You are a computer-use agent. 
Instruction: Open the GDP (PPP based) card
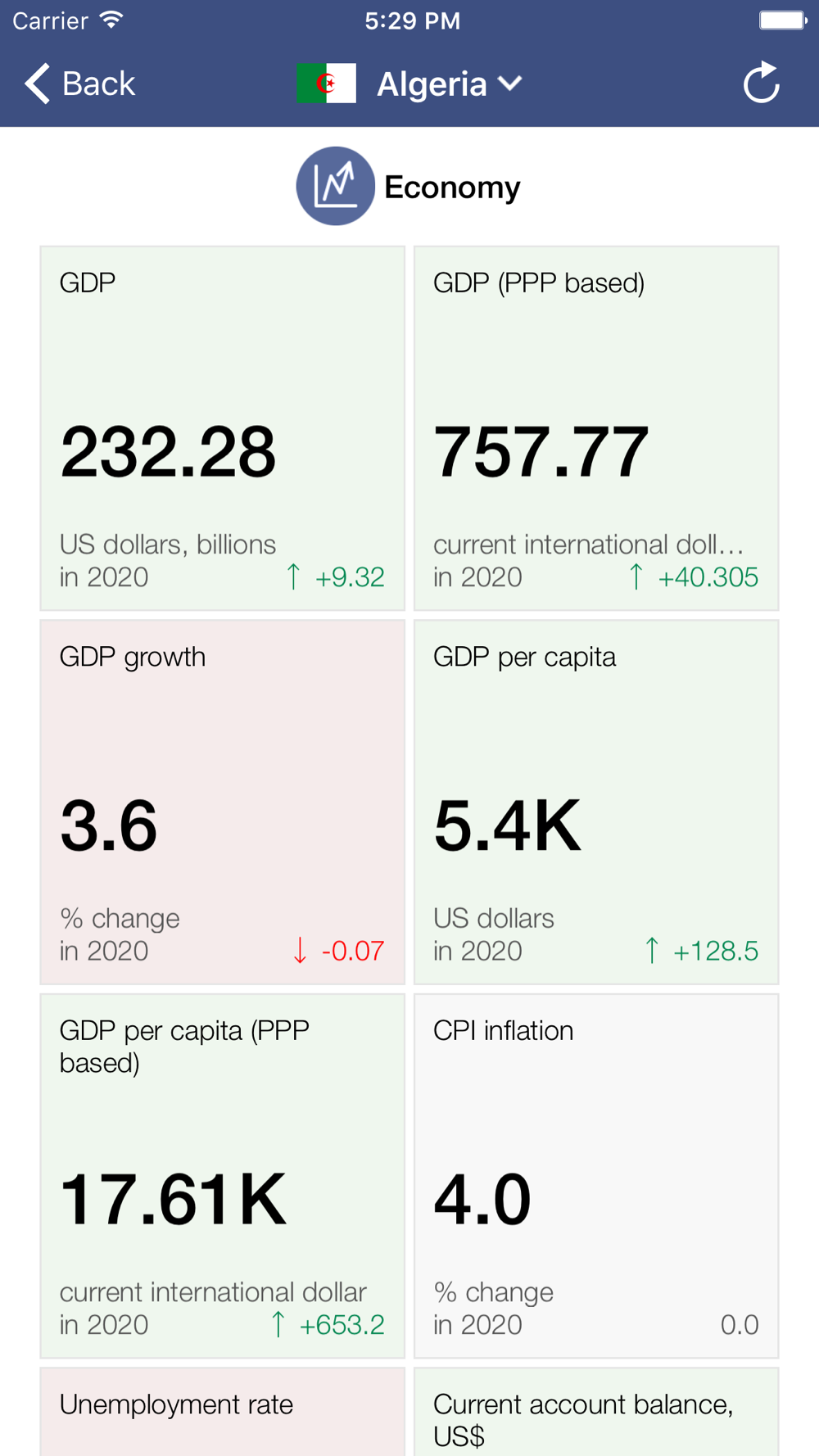596,428
